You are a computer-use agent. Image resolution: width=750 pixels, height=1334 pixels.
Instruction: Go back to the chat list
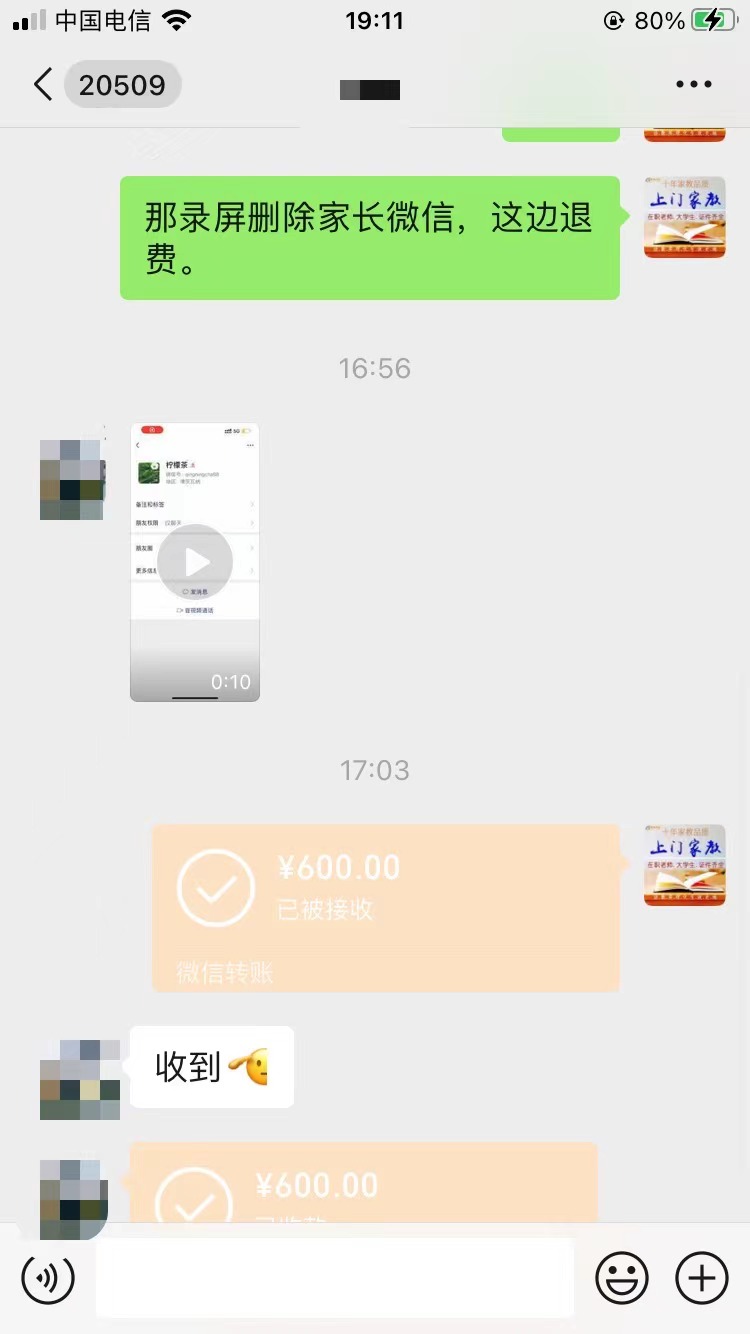tap(43, 85)
